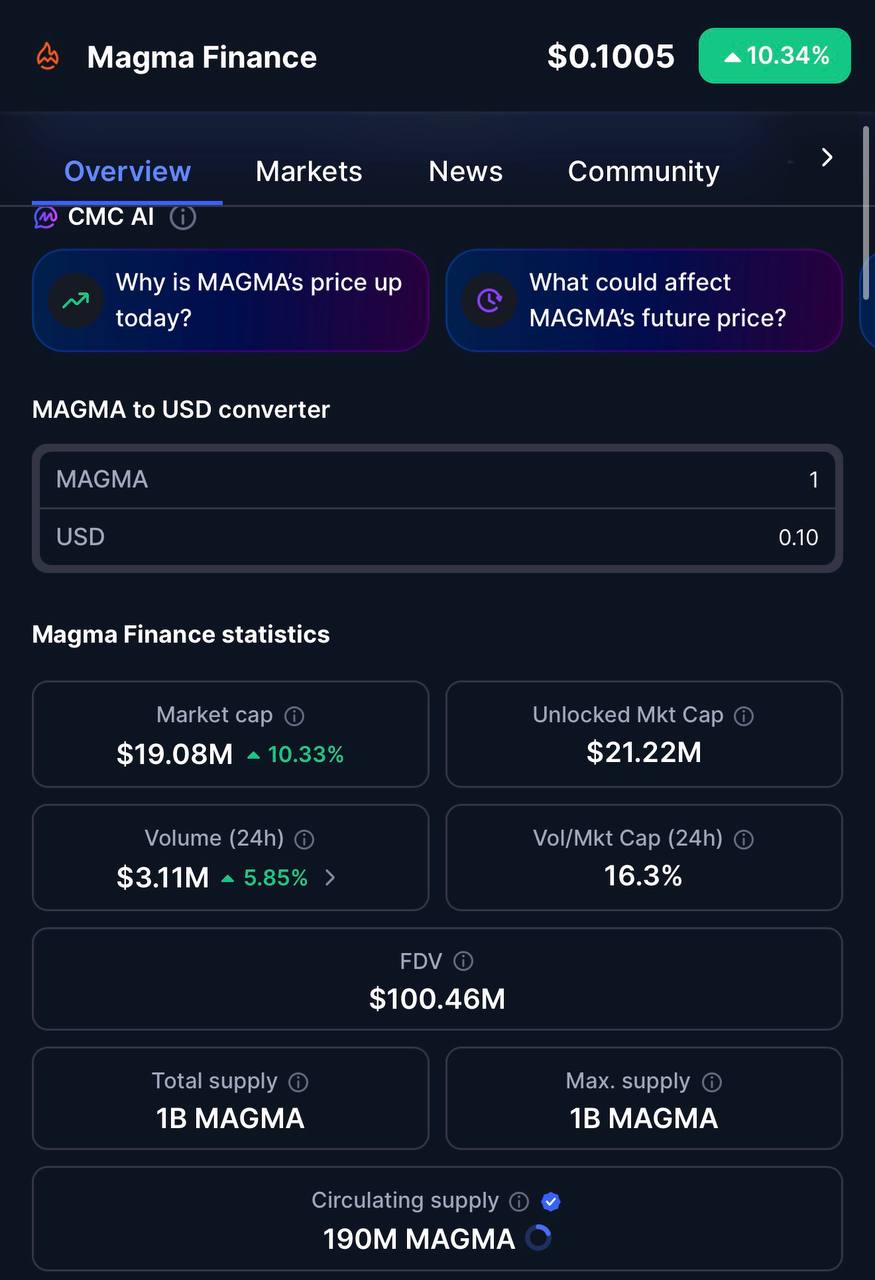This screenshot has width=875, height=1280.
Task: Show Max. supply info tooltip
Action: (711, 1082)
